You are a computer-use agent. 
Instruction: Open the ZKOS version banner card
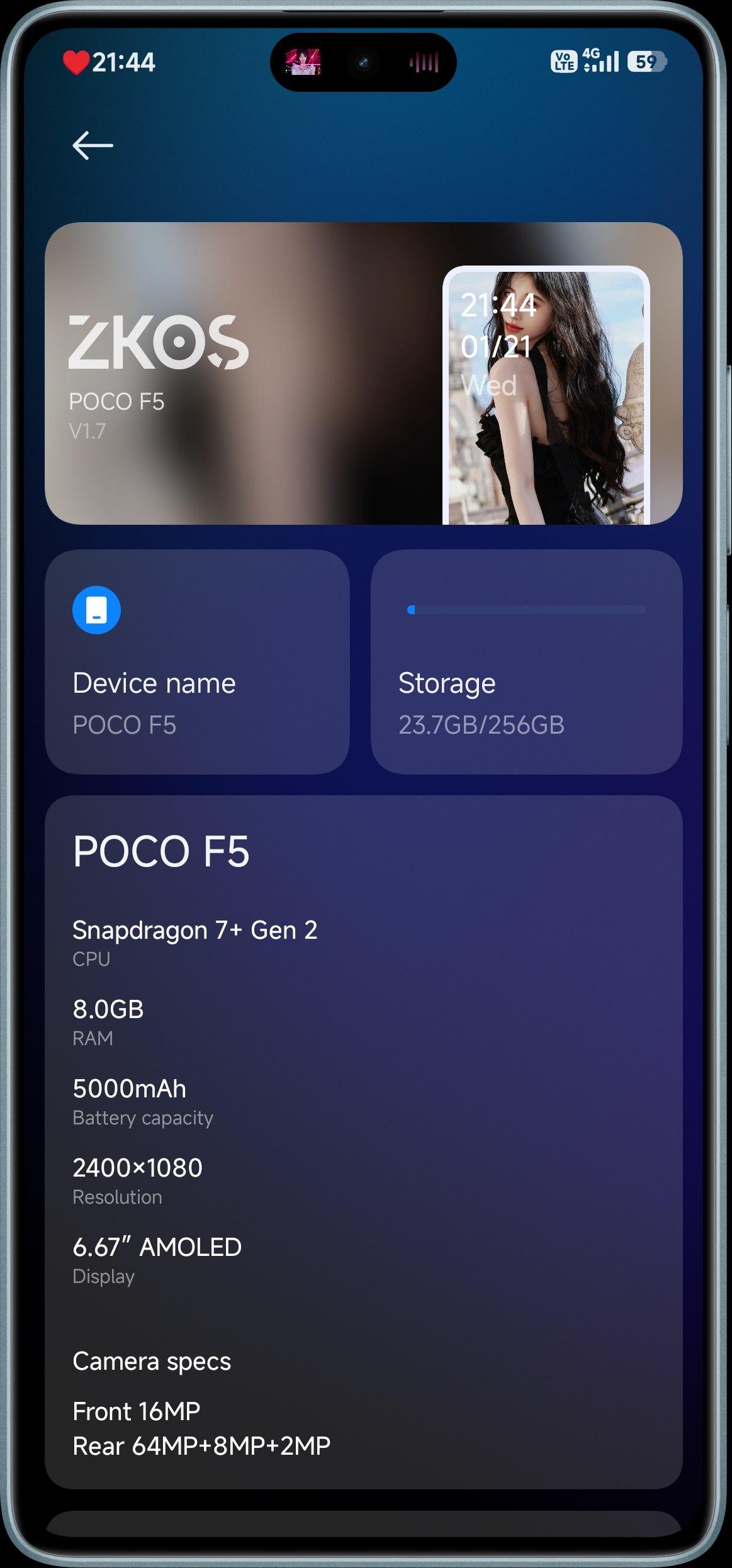[x=252, y=372]
